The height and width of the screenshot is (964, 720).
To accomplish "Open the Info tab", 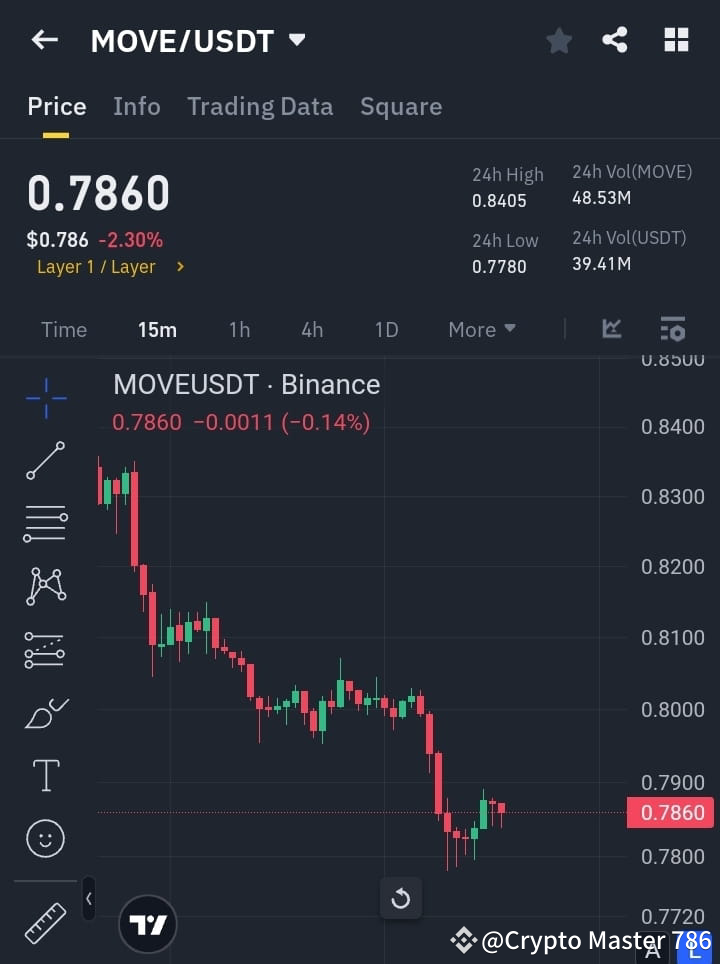I will click(x=136, y=106).
